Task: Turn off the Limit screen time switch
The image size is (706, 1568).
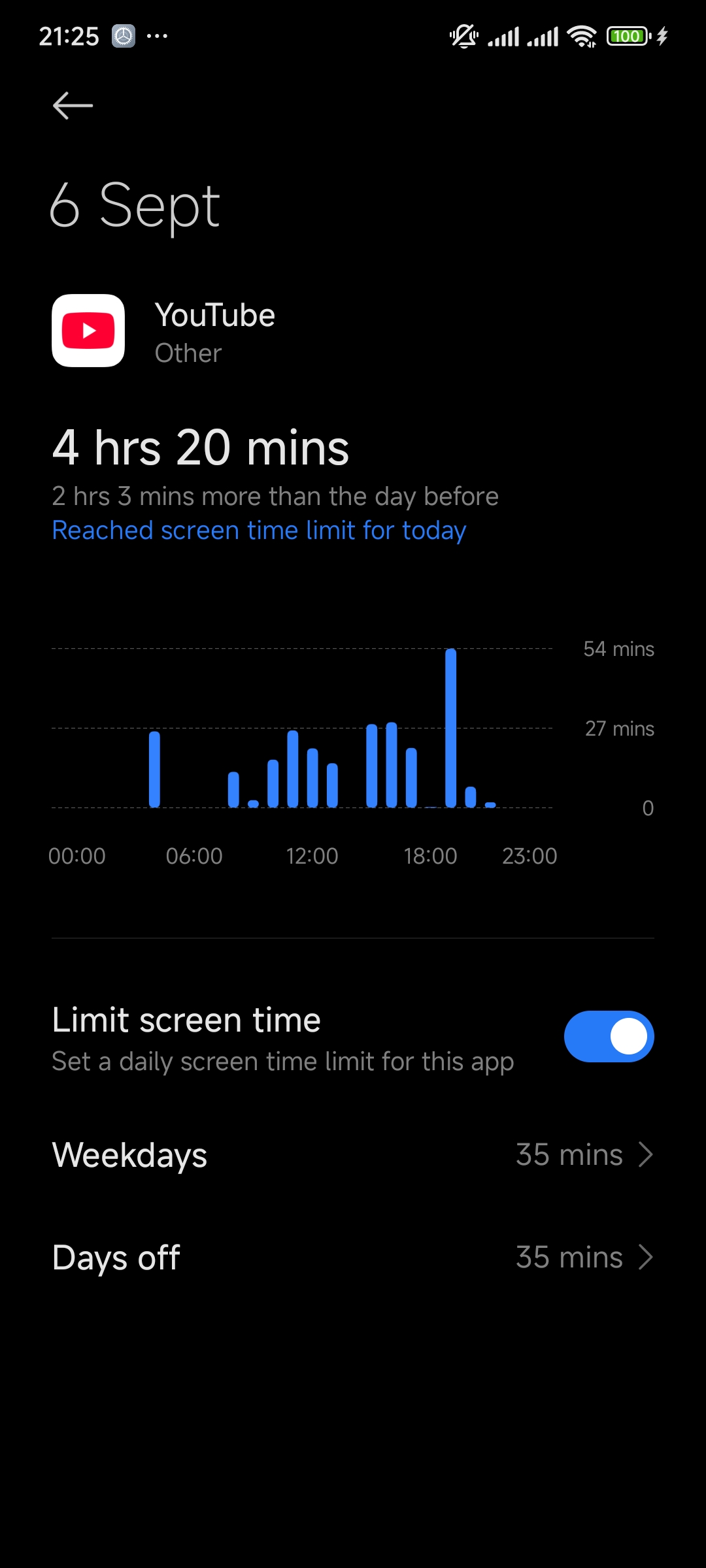Action: [x=609, y=1036]
